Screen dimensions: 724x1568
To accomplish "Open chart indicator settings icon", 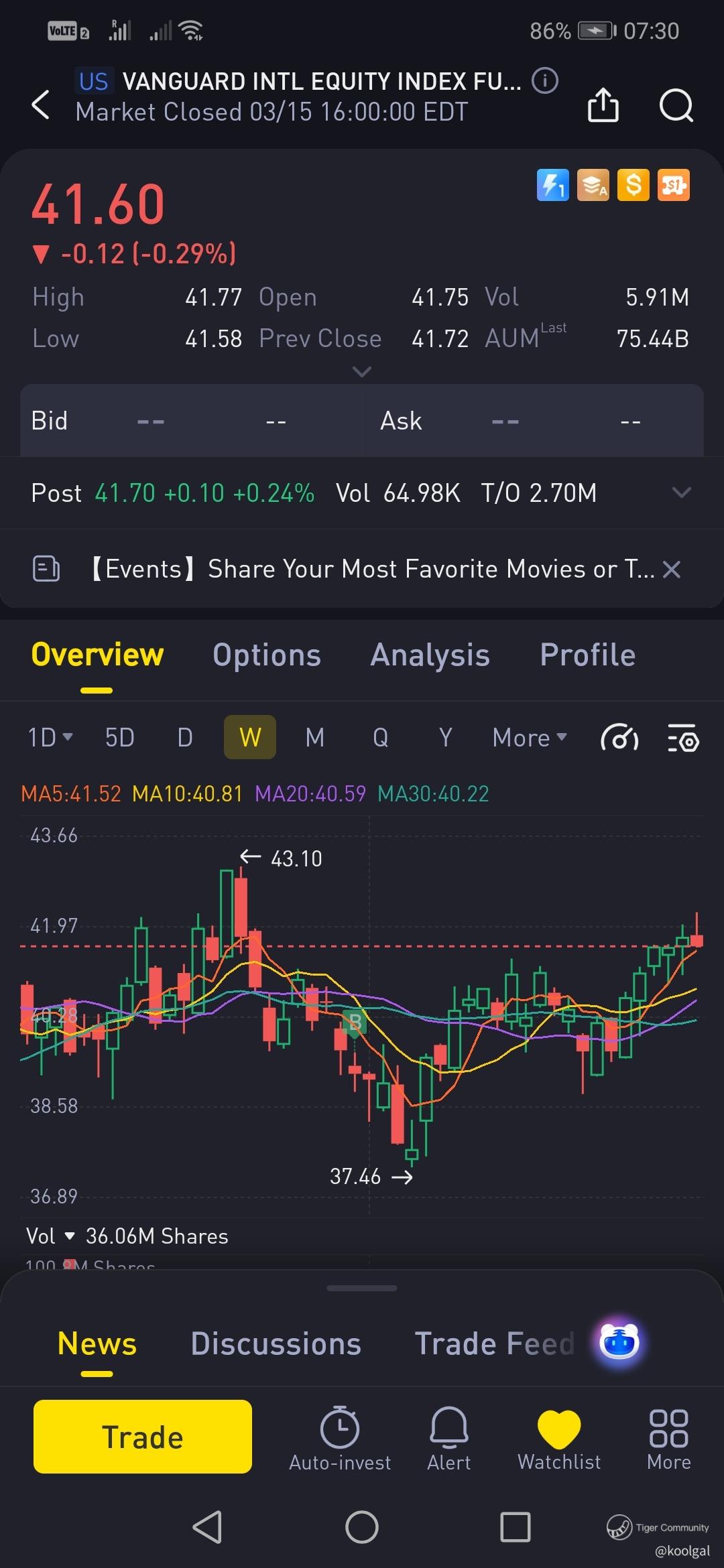I will coord(683,738).
